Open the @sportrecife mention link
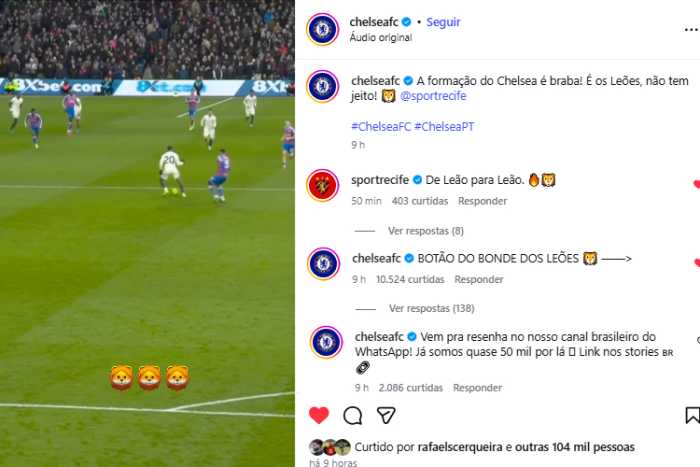This screenshot has height=467, width=700. (433, 96)
